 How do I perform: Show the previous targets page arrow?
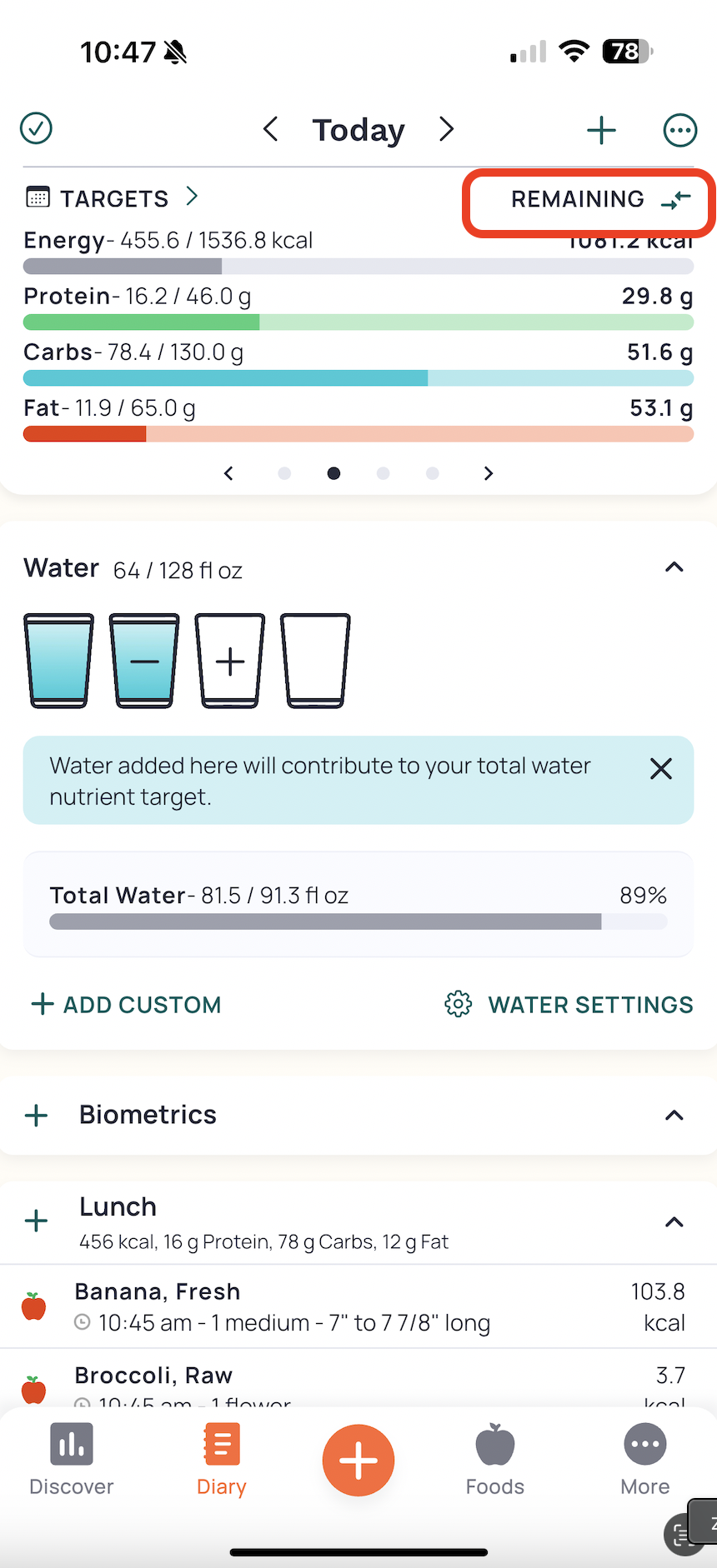pyautogui.click(x=228, y=473)
